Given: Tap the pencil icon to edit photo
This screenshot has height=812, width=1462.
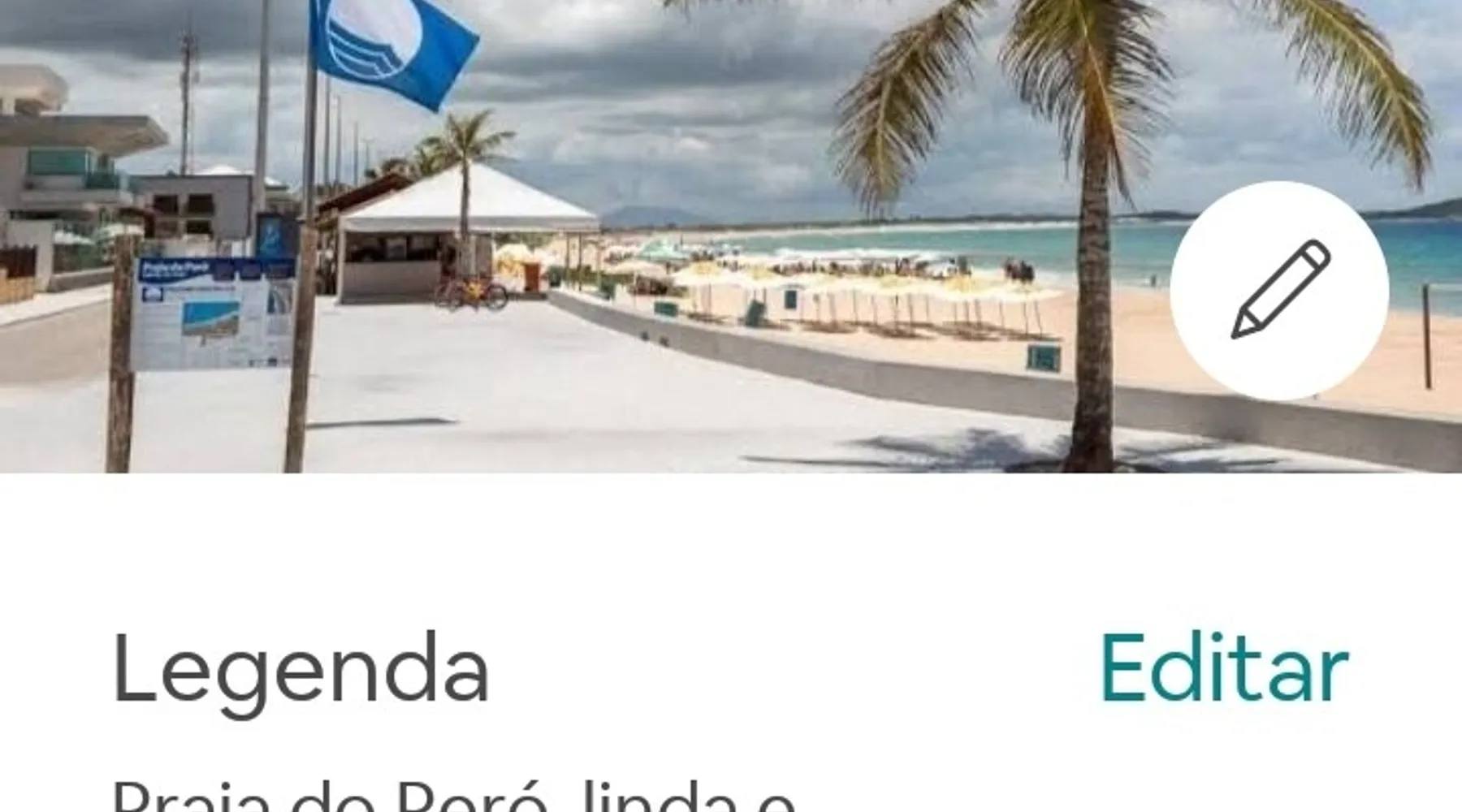Looking at the screenshot, I should tap(1279, 290).
